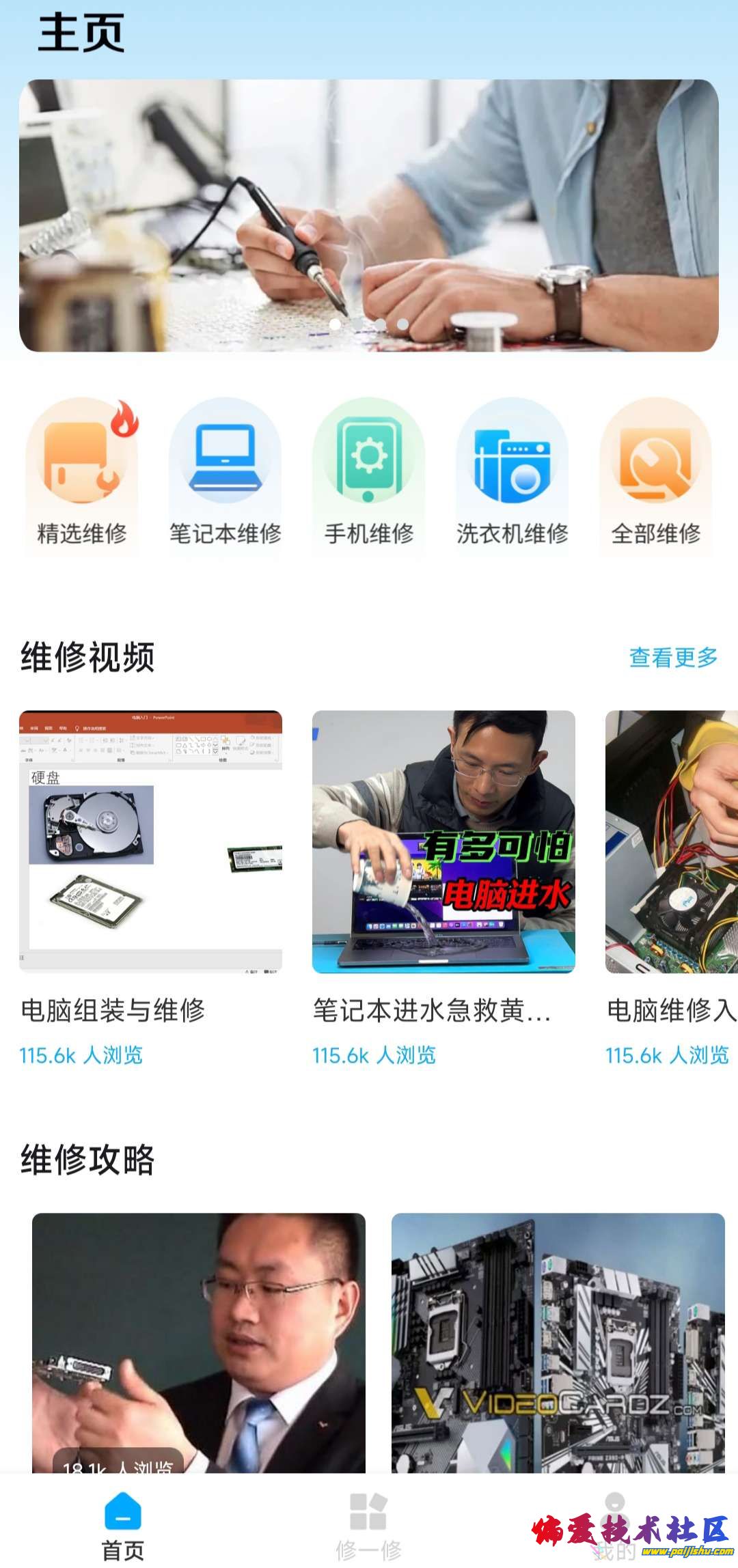Open 洗衣机维修 category
This screenshot has width=738, height=1568.
click(512, 478)
